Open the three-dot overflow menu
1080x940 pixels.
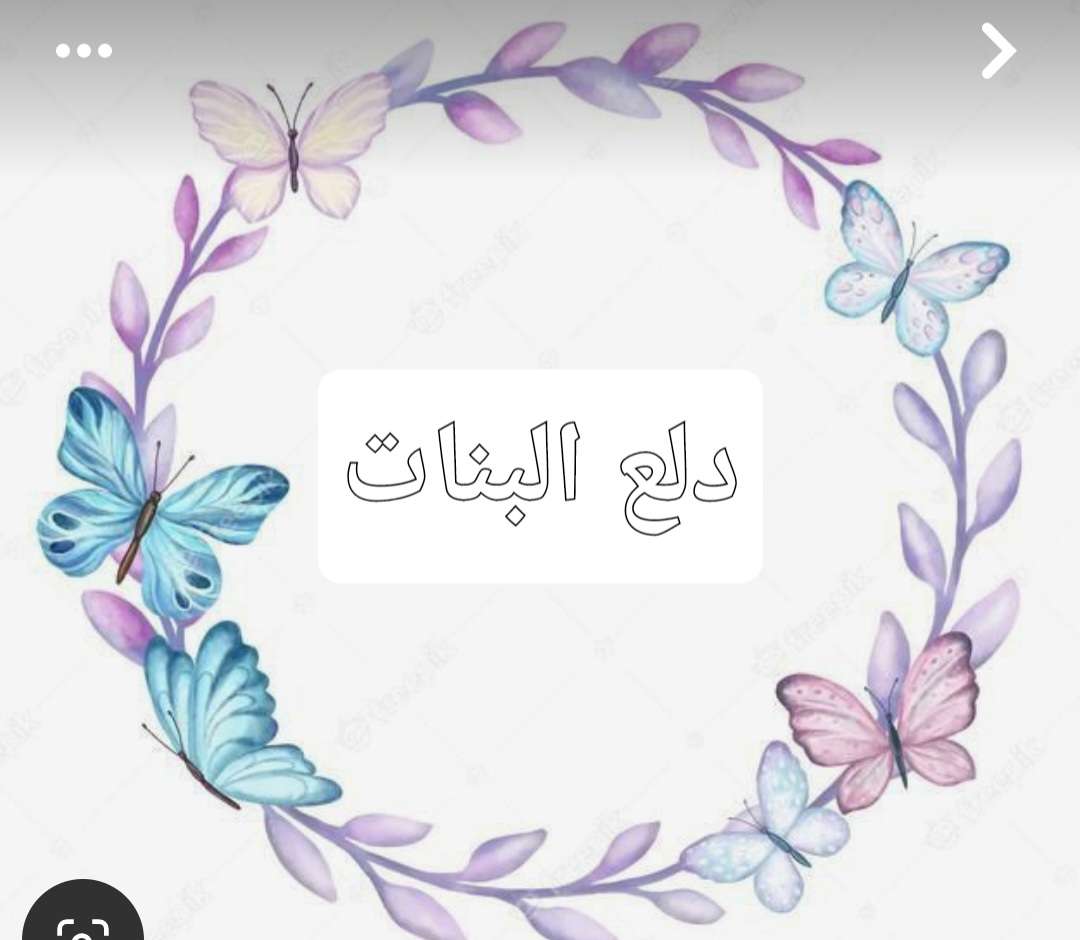[84, 50]
